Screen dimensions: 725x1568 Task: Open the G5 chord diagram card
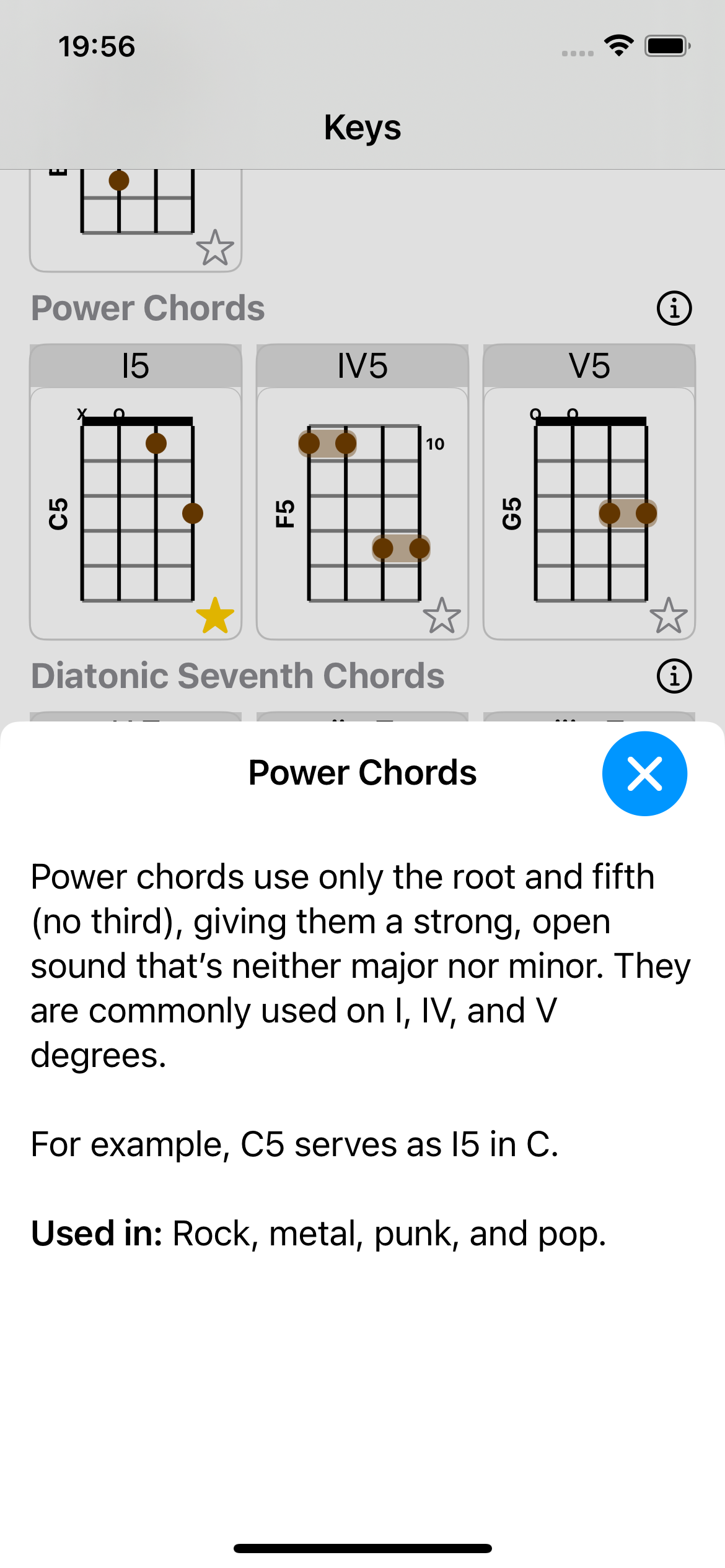[x=589, y=508]
